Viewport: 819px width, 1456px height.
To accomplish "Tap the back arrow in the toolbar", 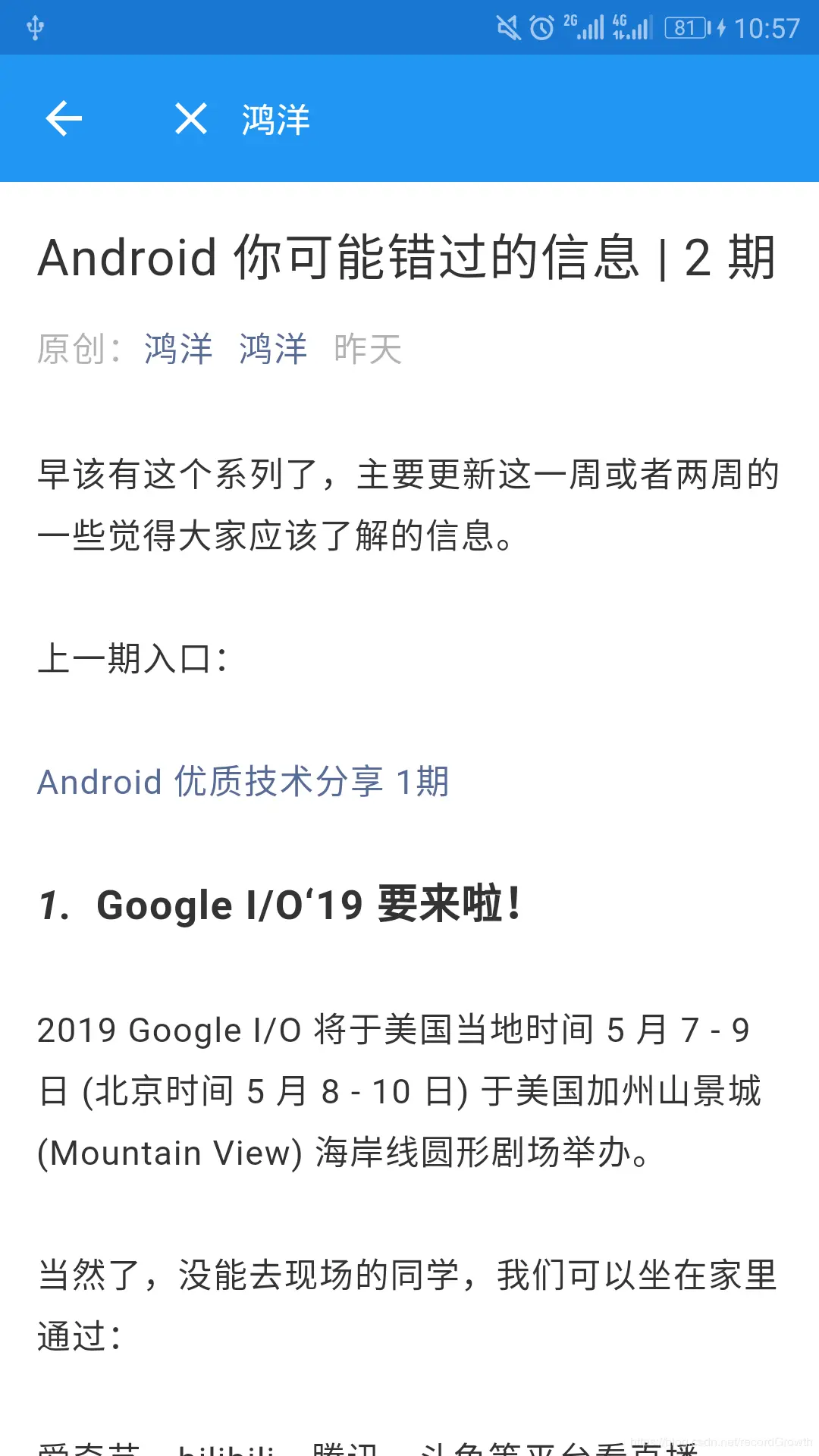I will (64, 118).
